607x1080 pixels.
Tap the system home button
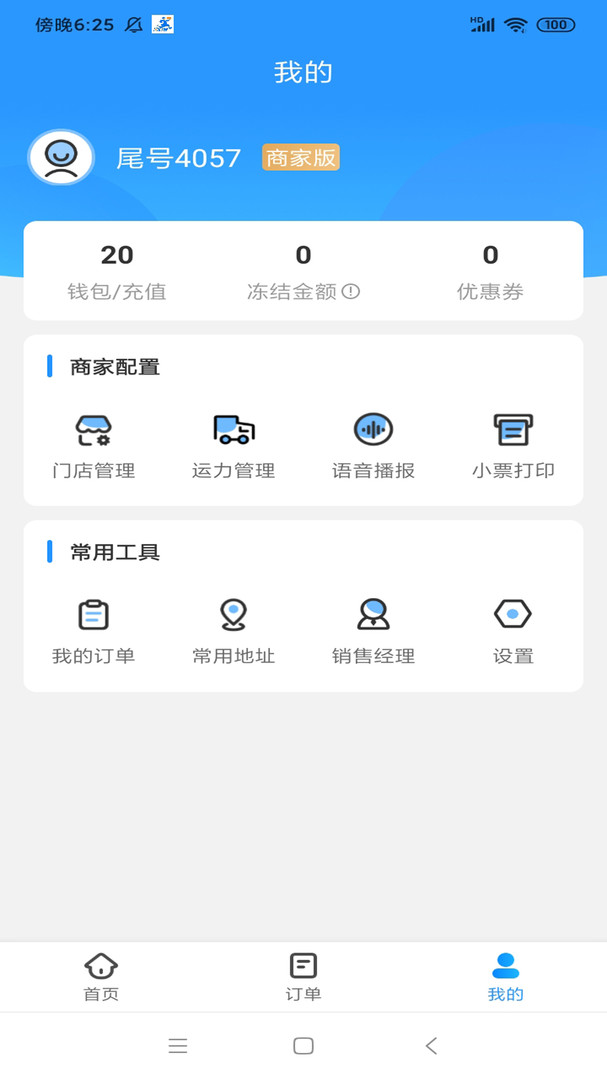(x=303, y=1046)
